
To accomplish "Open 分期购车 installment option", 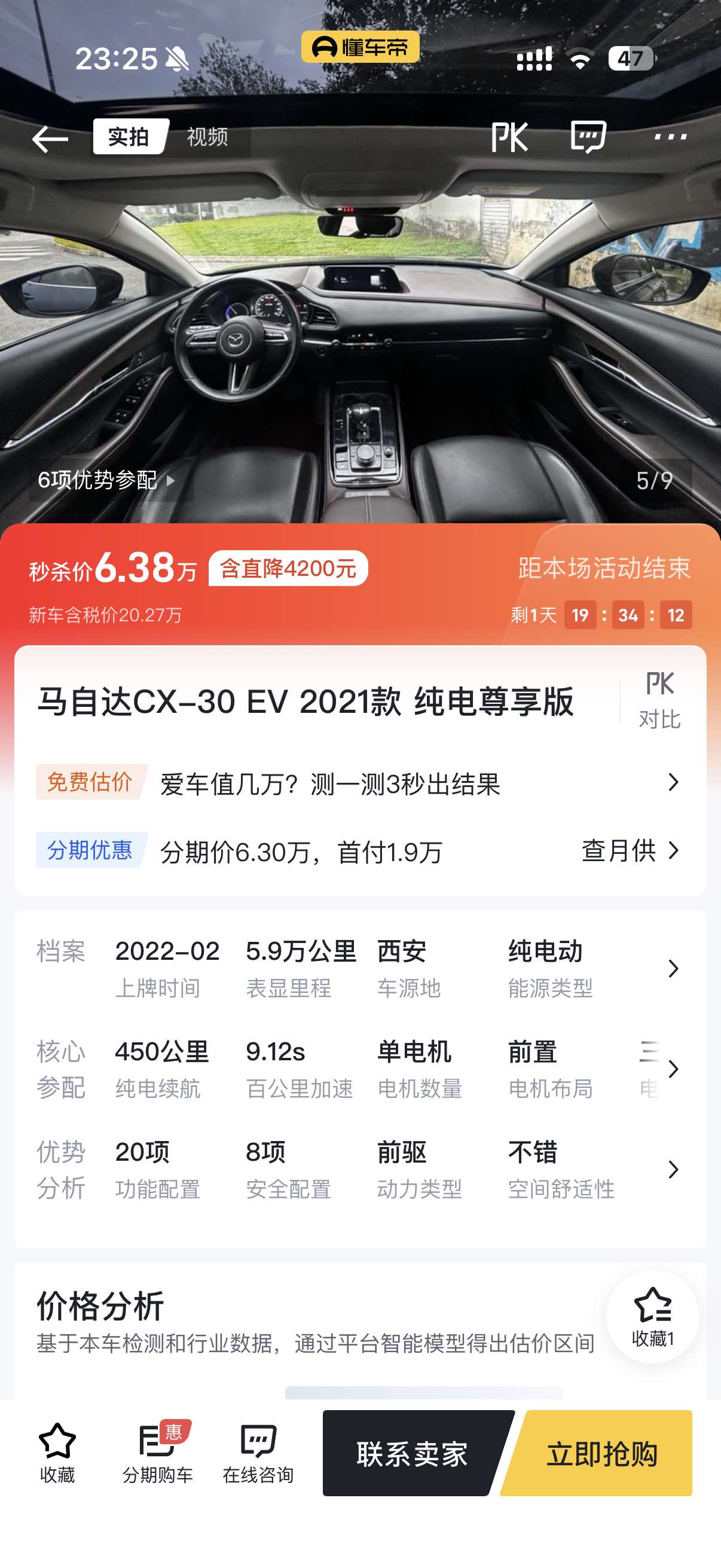I will coord(158,1453).
